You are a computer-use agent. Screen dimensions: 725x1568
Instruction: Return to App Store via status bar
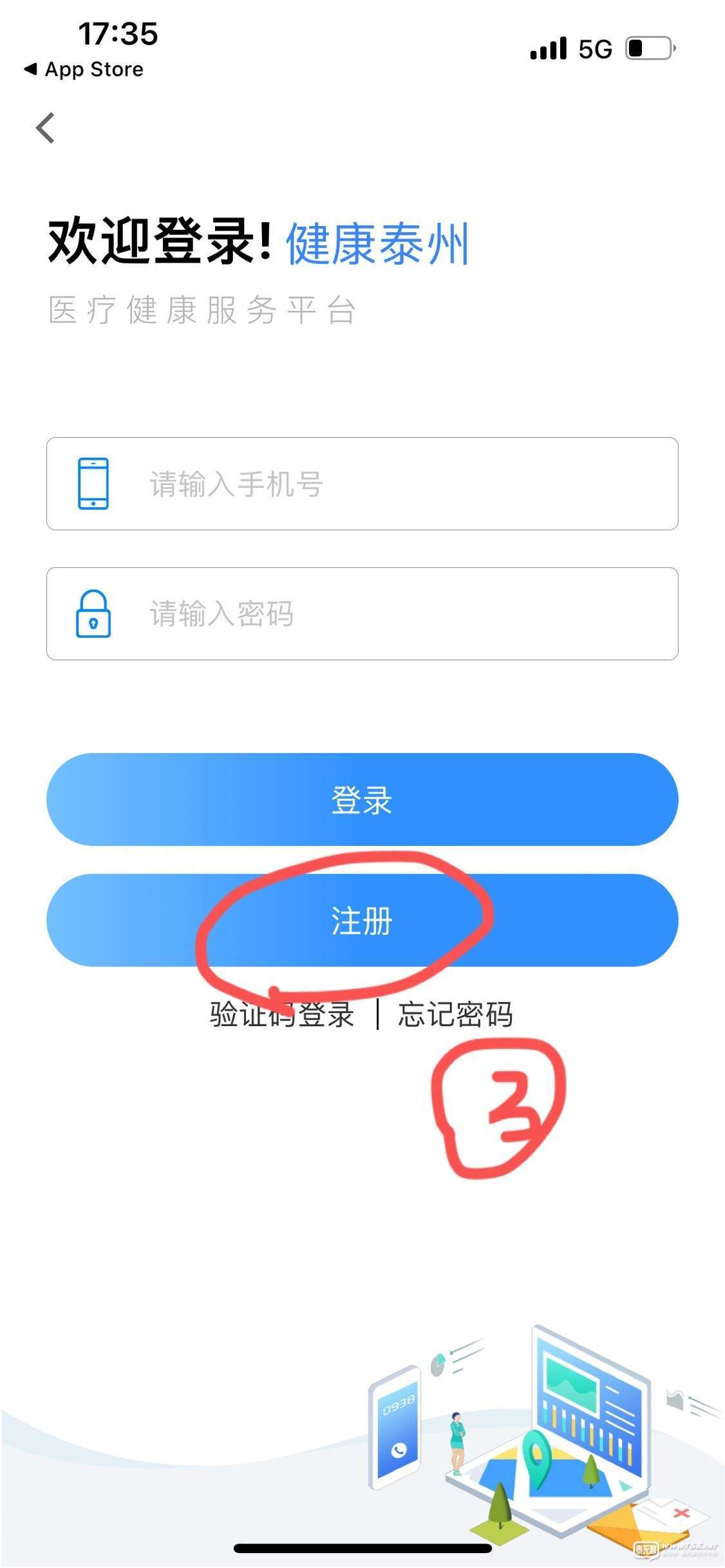coord(84,70)
